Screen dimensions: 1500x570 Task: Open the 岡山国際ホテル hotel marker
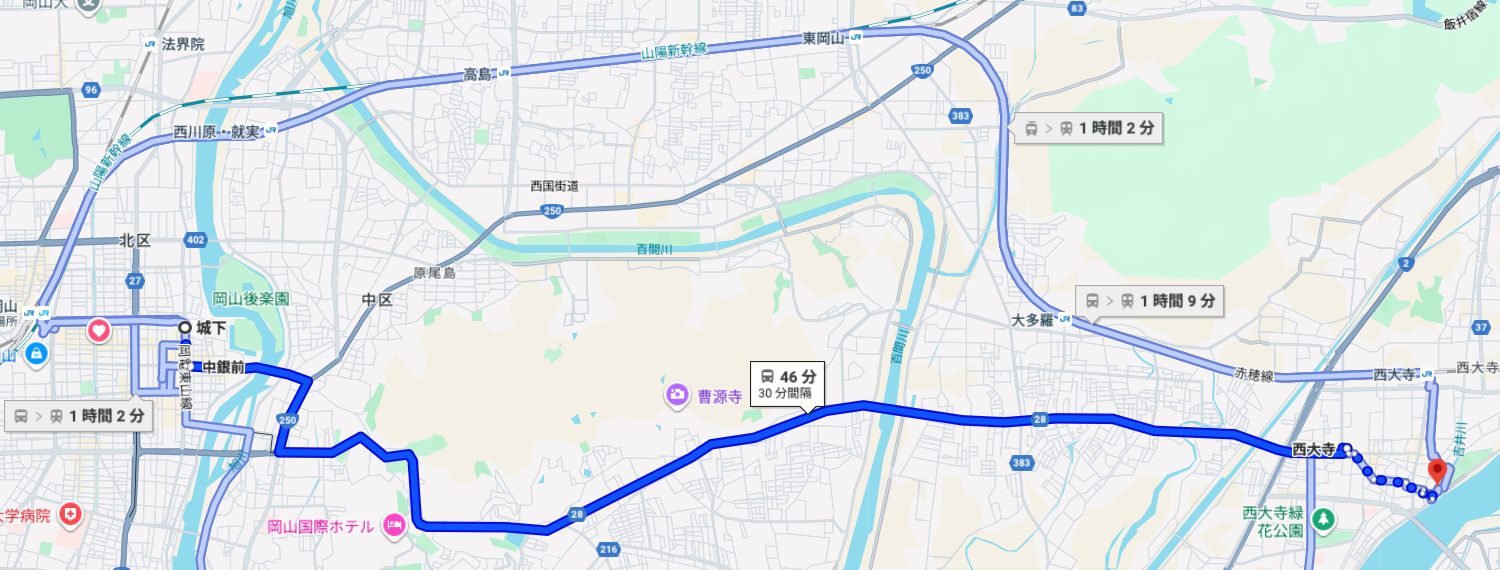[x=395, y=525]
